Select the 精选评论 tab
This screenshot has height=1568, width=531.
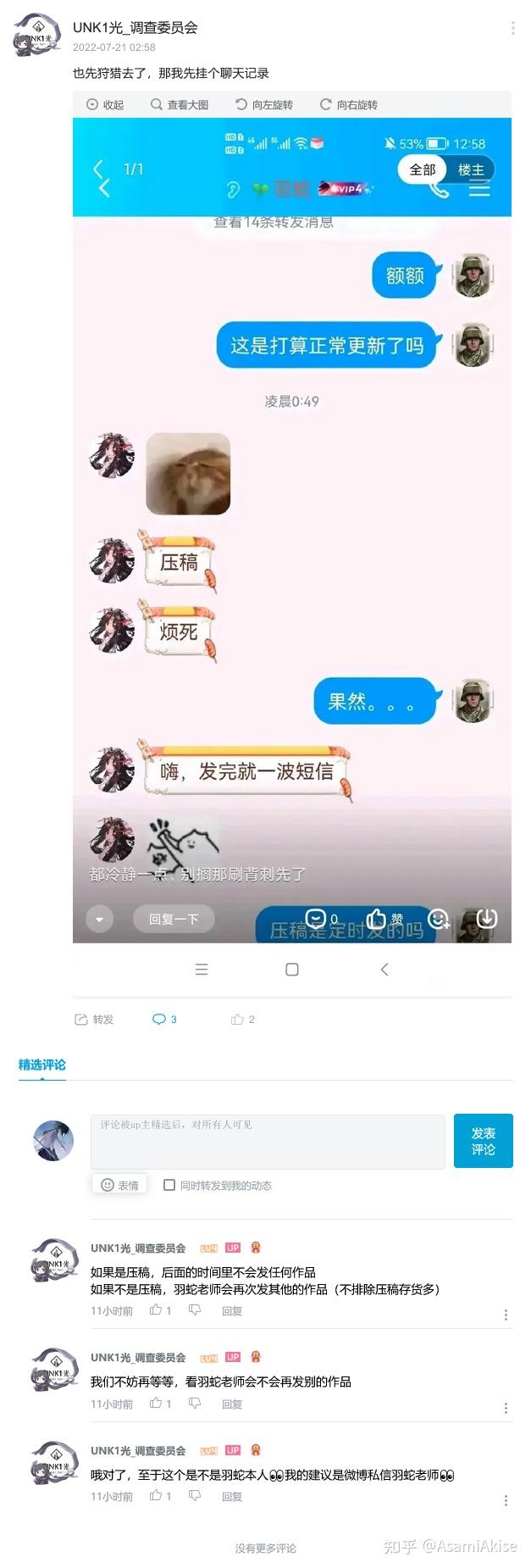point(41,1065)
